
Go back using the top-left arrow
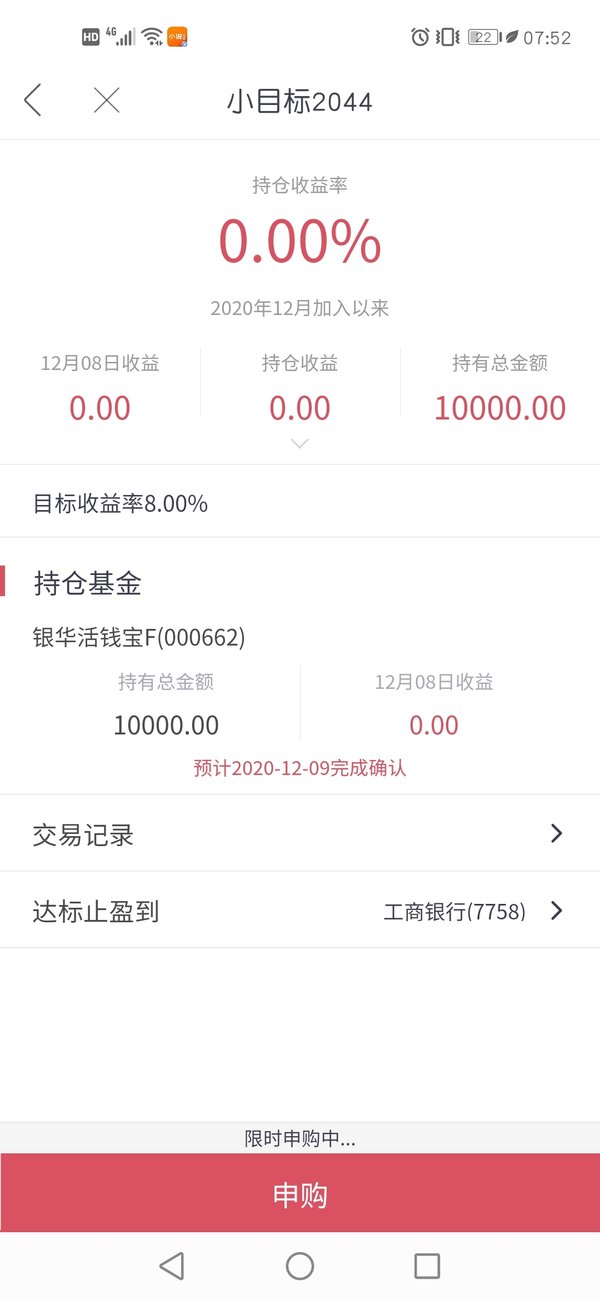[x=33, y=100]
